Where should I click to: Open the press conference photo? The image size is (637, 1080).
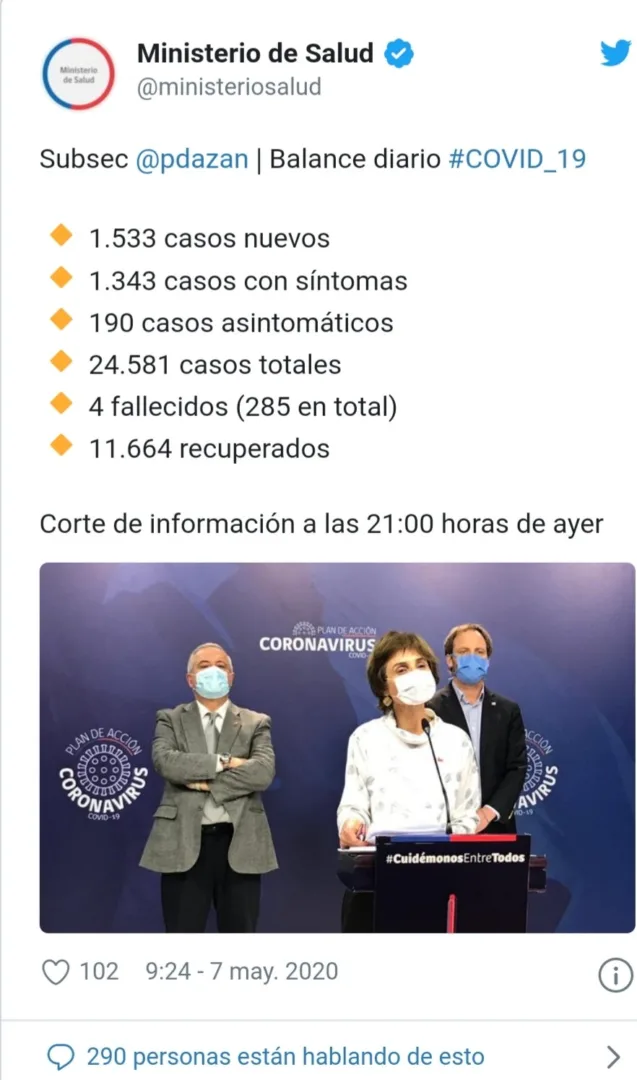point(337,747)
